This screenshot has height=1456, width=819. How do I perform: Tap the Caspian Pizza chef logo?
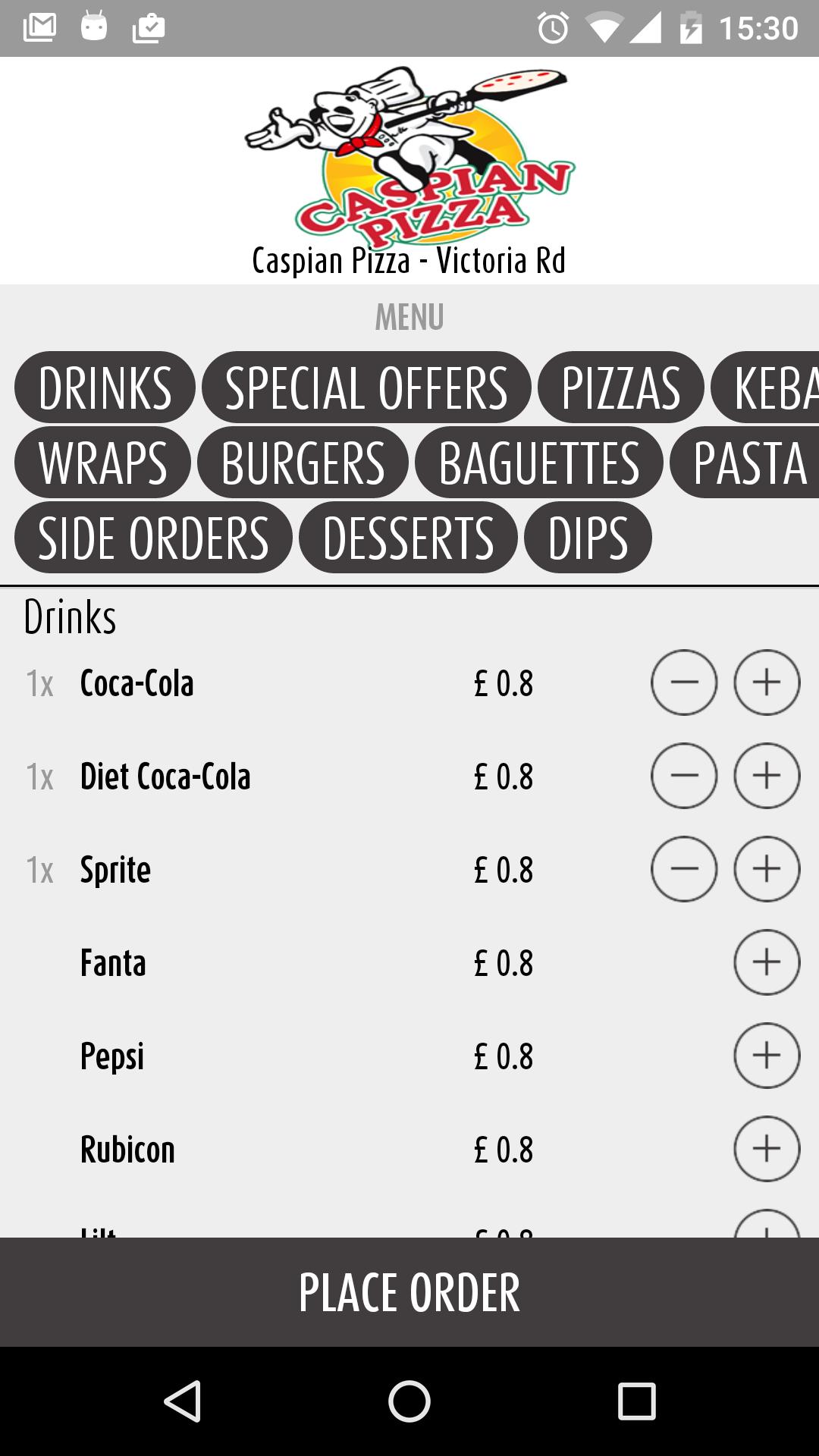(x=409, y=152)
